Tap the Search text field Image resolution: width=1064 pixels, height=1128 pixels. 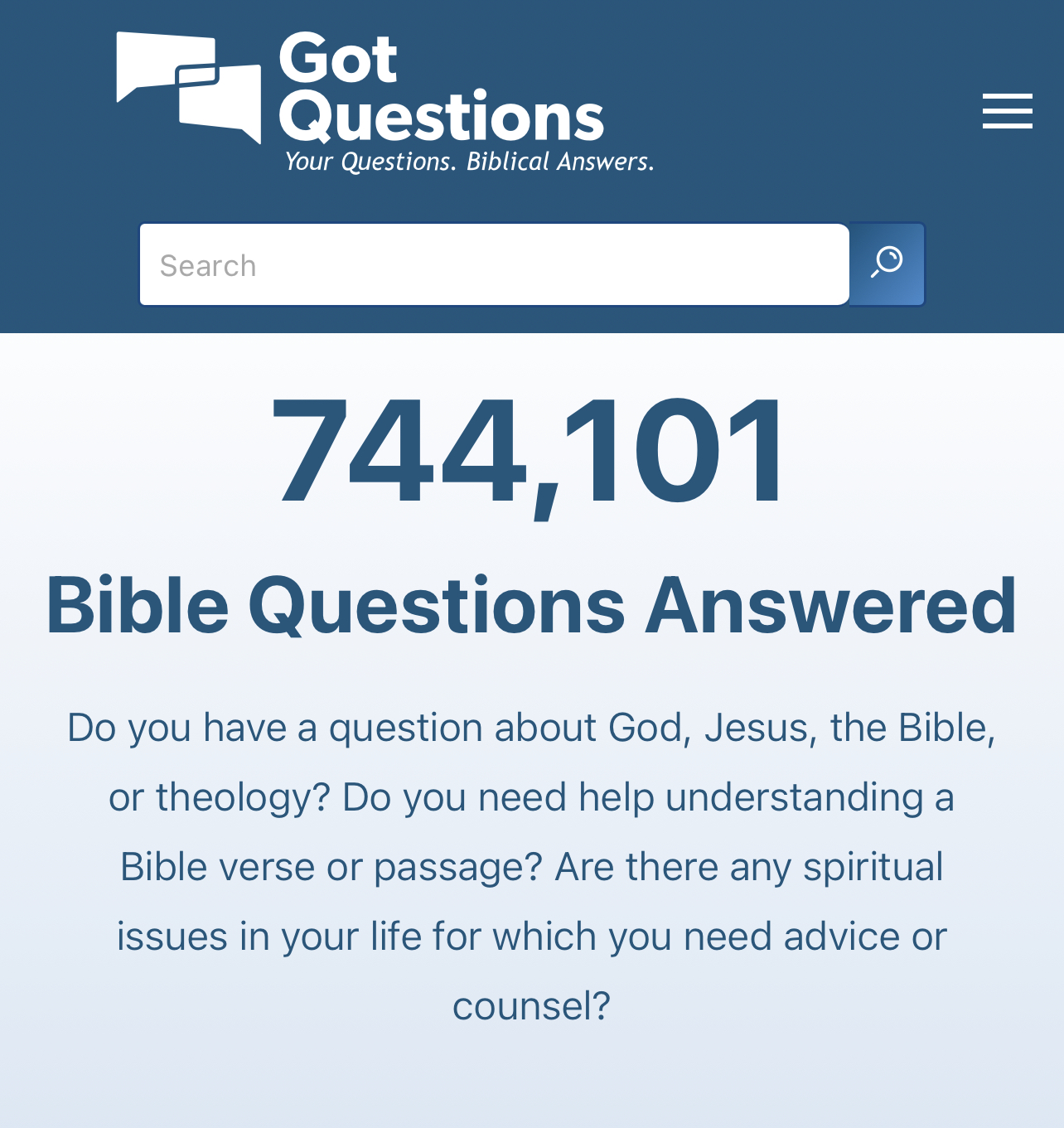pos(494,265)
